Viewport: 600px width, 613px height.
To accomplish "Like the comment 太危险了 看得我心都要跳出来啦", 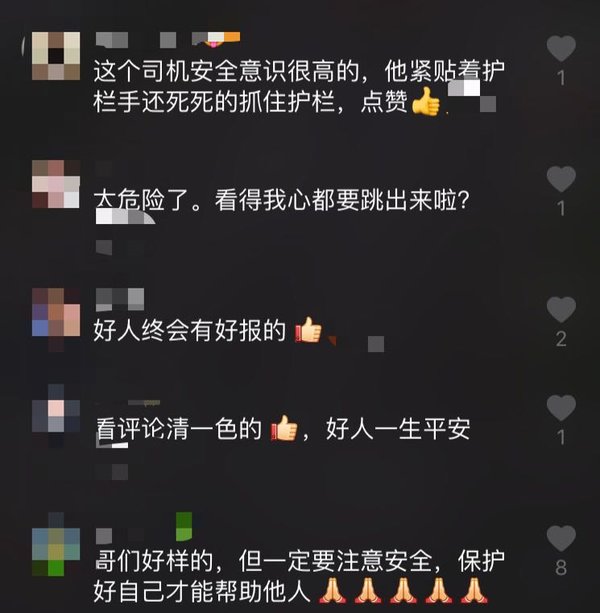I will pyautogui.click(x=562, y=179).
